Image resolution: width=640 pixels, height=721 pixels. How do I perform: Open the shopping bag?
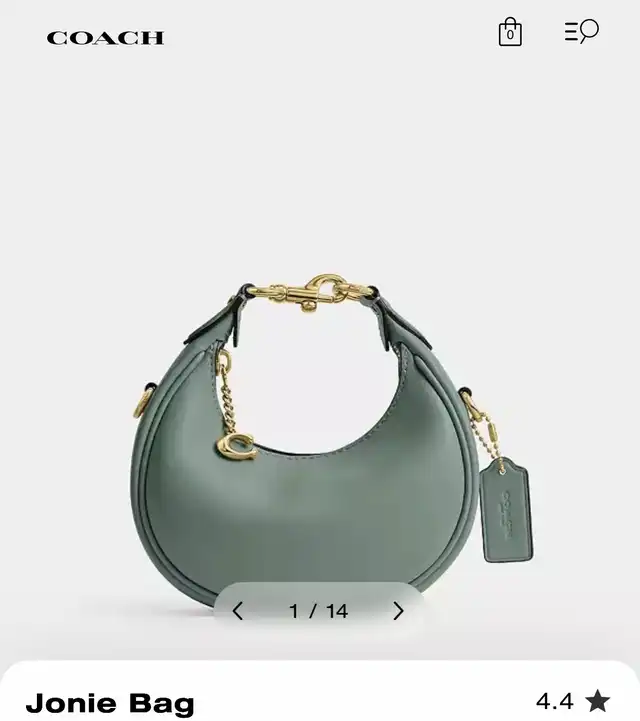[510, 33]
